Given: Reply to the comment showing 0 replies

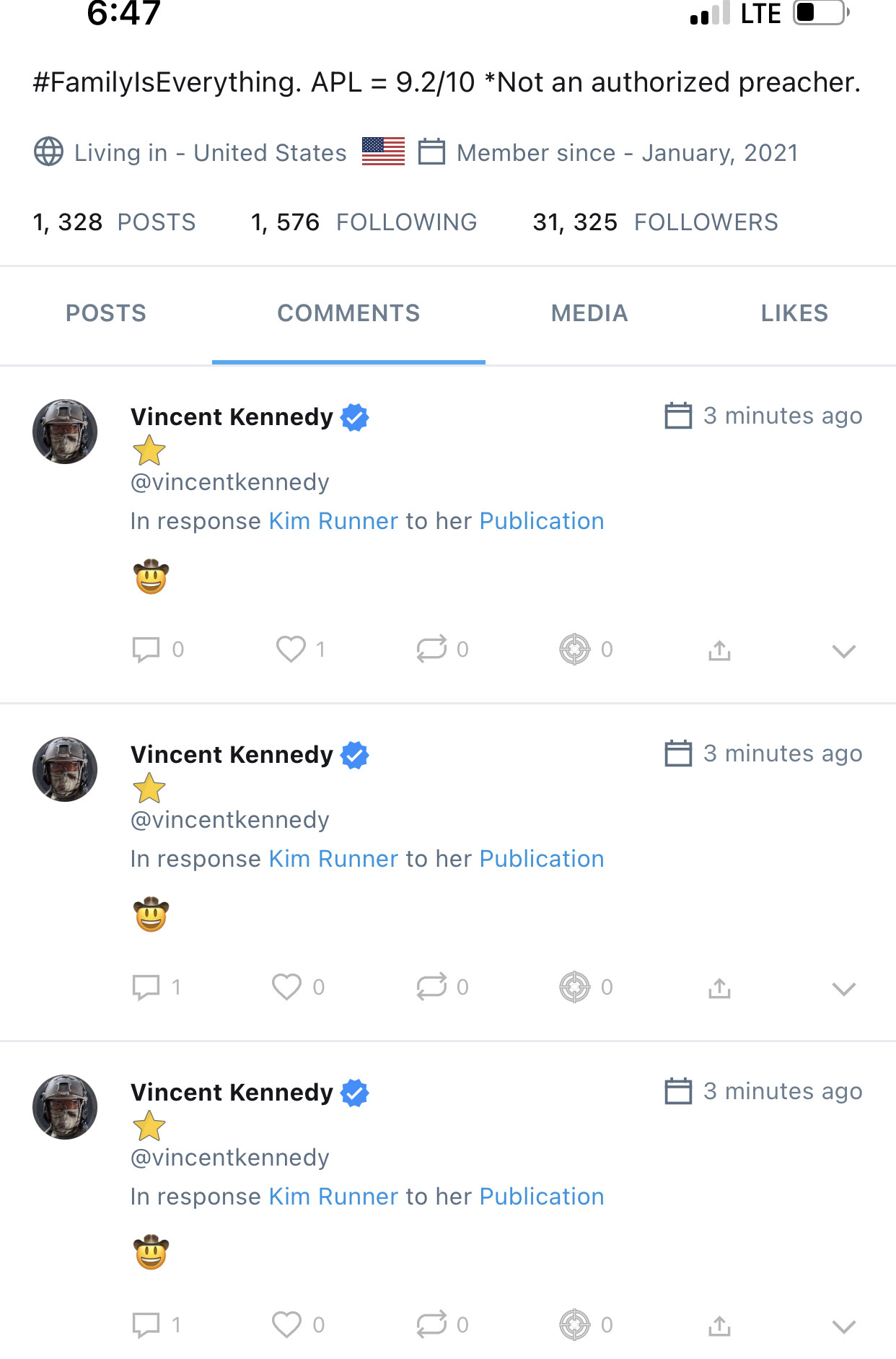Looking at the screenshot, I should click(x=146, y=649).
